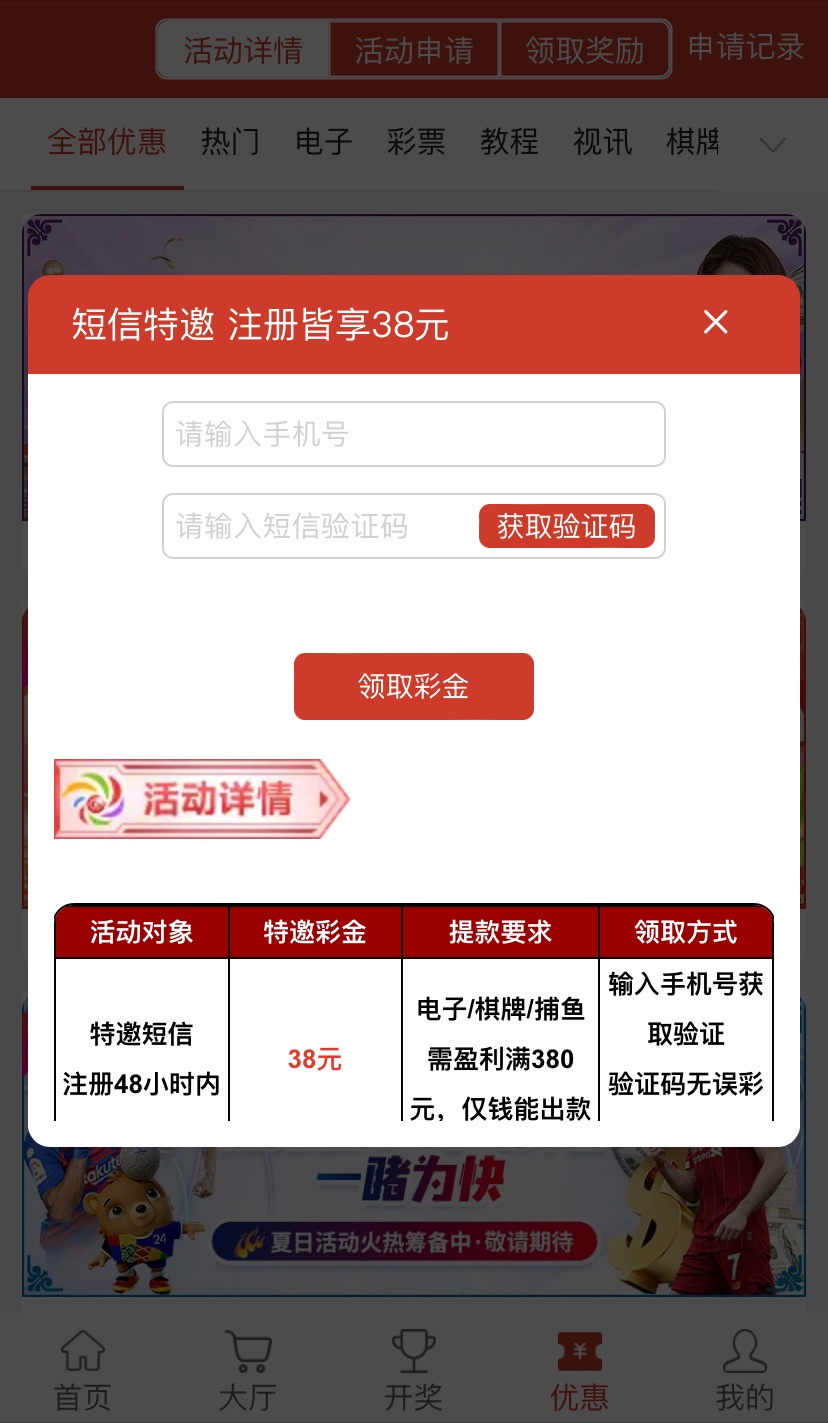The height and width of the screenshot is (1423, 828).
Task: Switch to the 教程 tab
Action: (509, 142)
